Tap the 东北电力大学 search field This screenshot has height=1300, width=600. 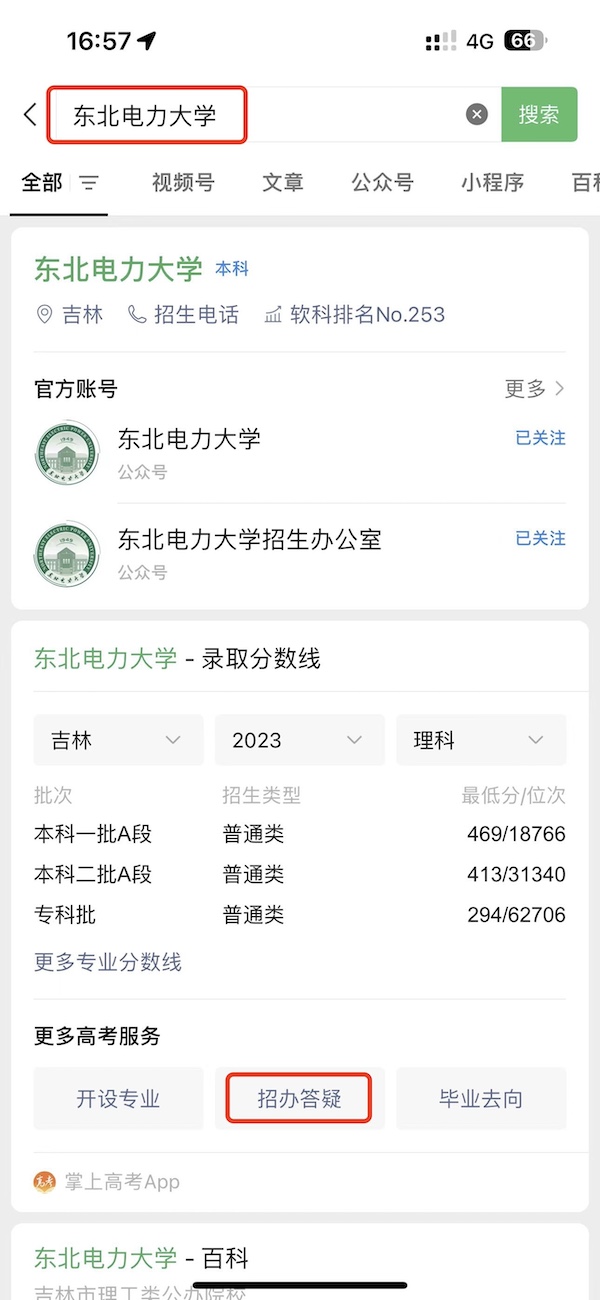[270, 114]
